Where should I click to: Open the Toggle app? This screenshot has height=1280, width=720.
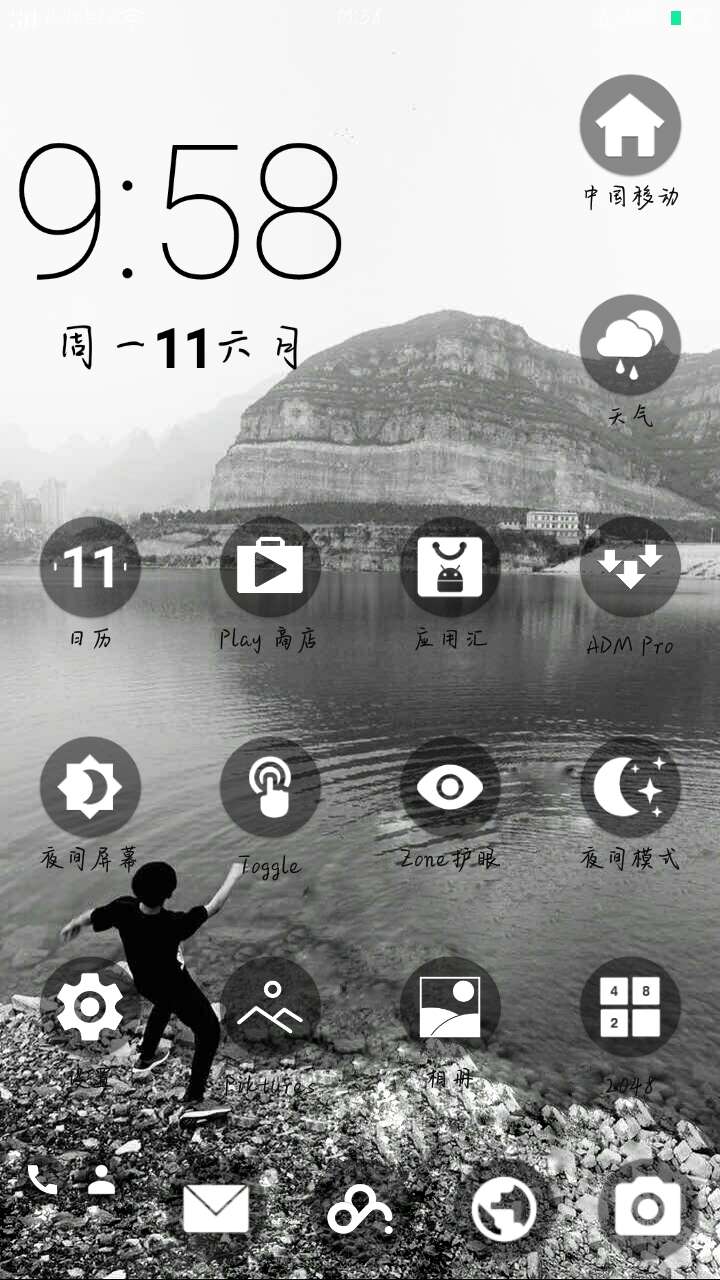(270, 787)
